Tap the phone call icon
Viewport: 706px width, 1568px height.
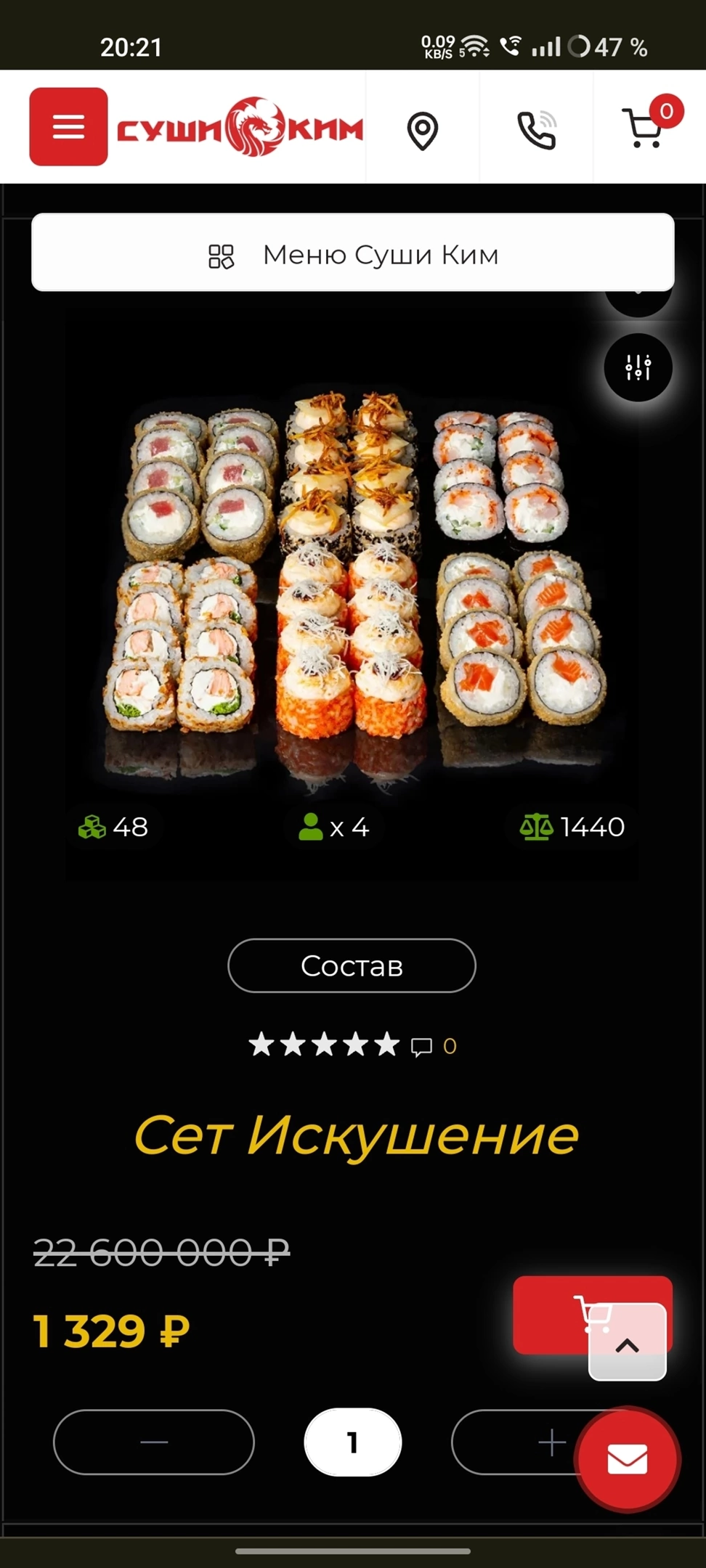pos(536,130)
